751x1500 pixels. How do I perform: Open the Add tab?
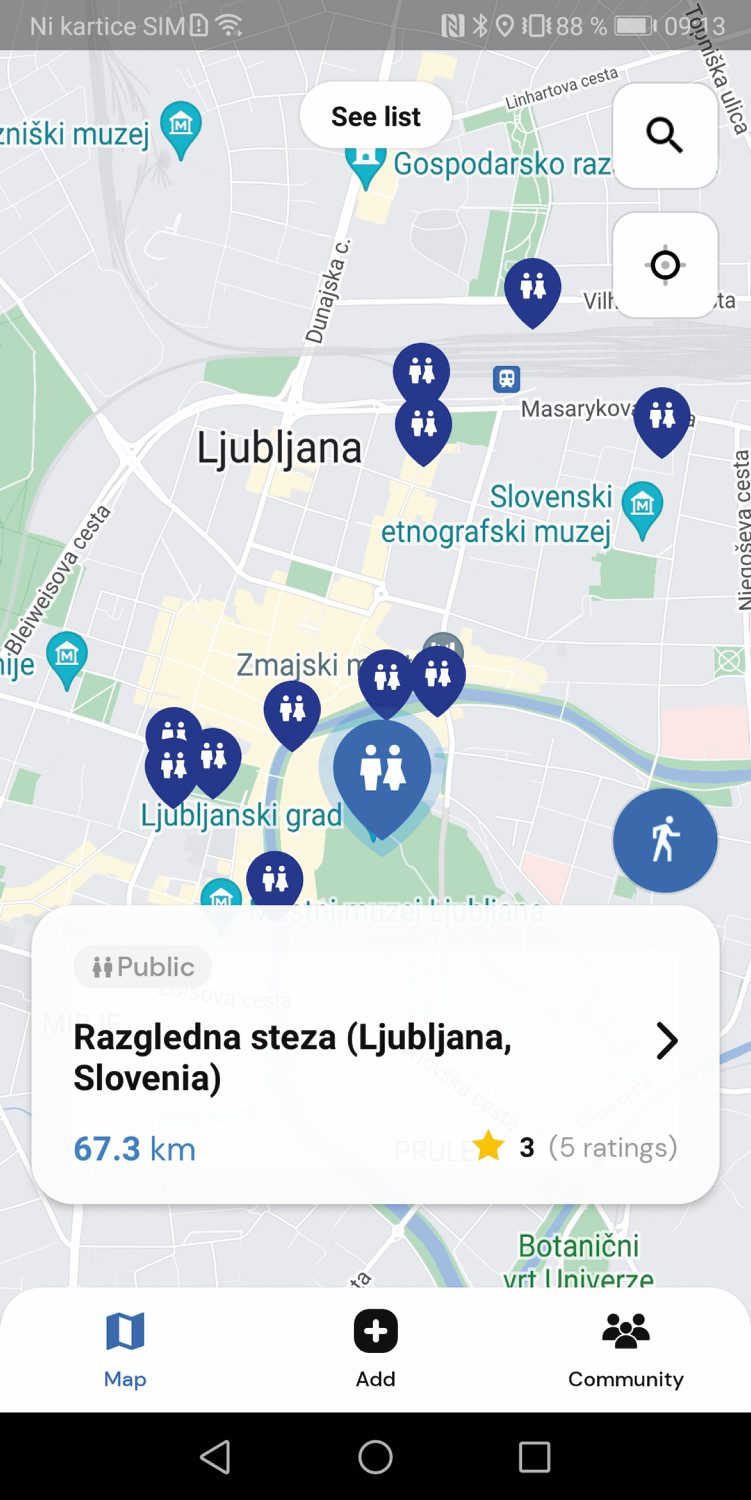(x=376, y=1350)
